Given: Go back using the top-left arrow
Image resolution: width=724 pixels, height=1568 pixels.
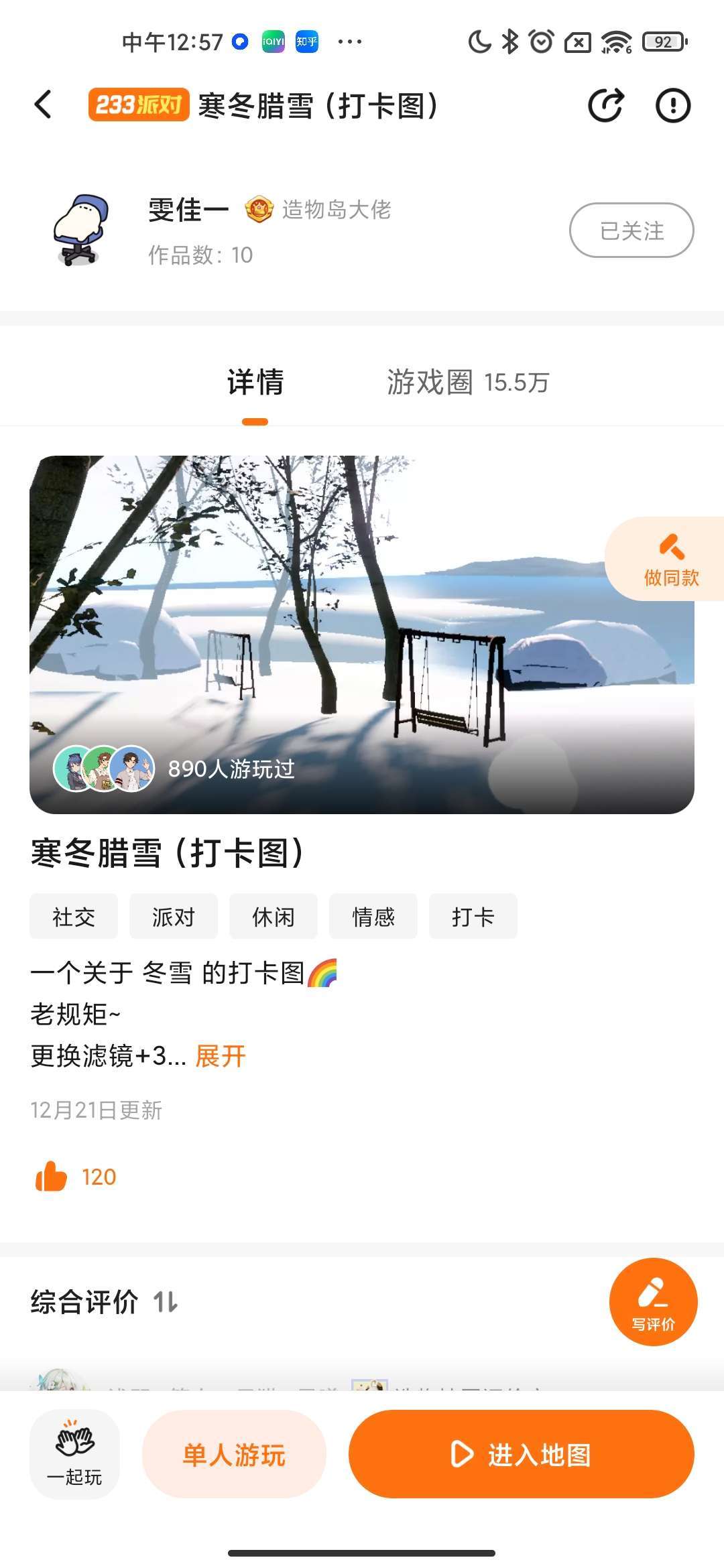Looking at the screenshot, I should click(x=43, y=105).
